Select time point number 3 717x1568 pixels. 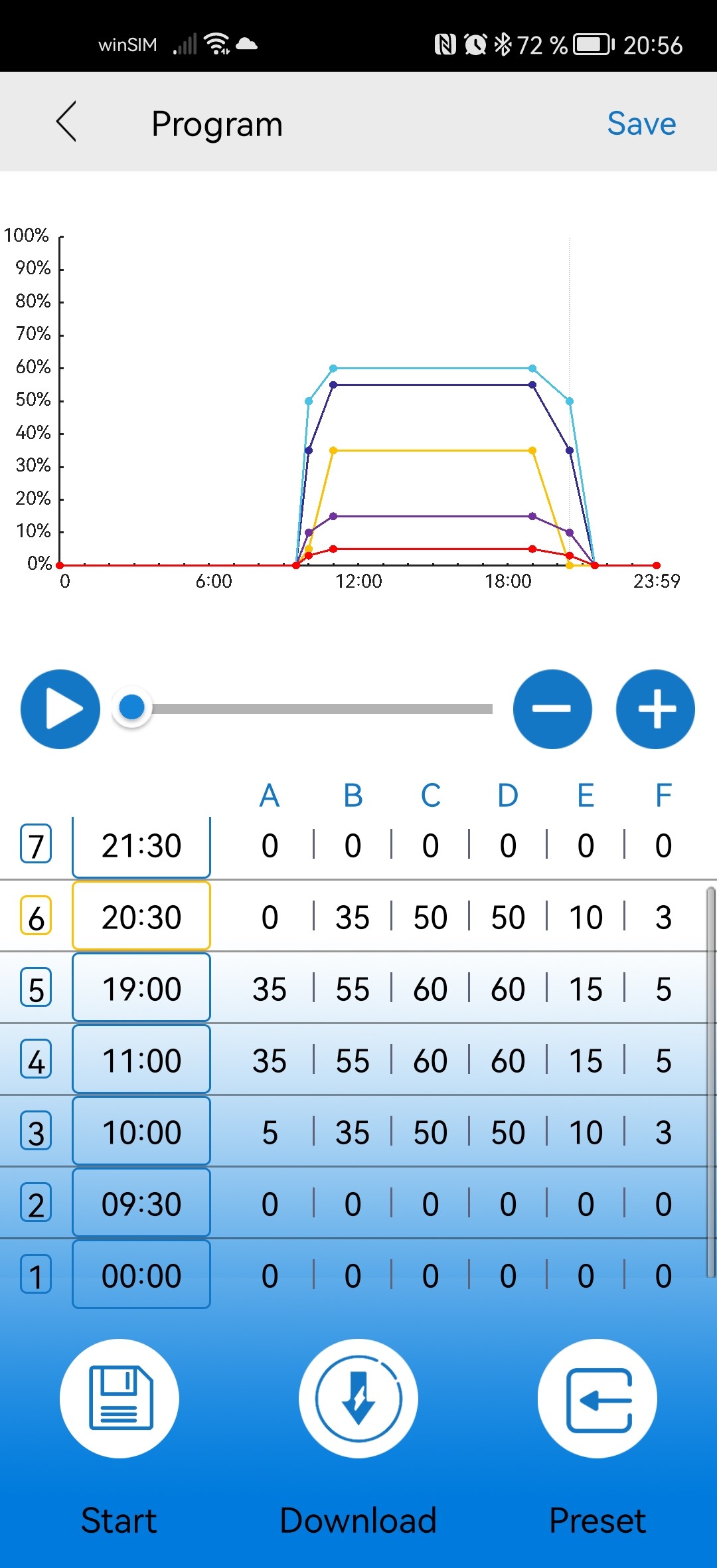tap(36, 1132)
